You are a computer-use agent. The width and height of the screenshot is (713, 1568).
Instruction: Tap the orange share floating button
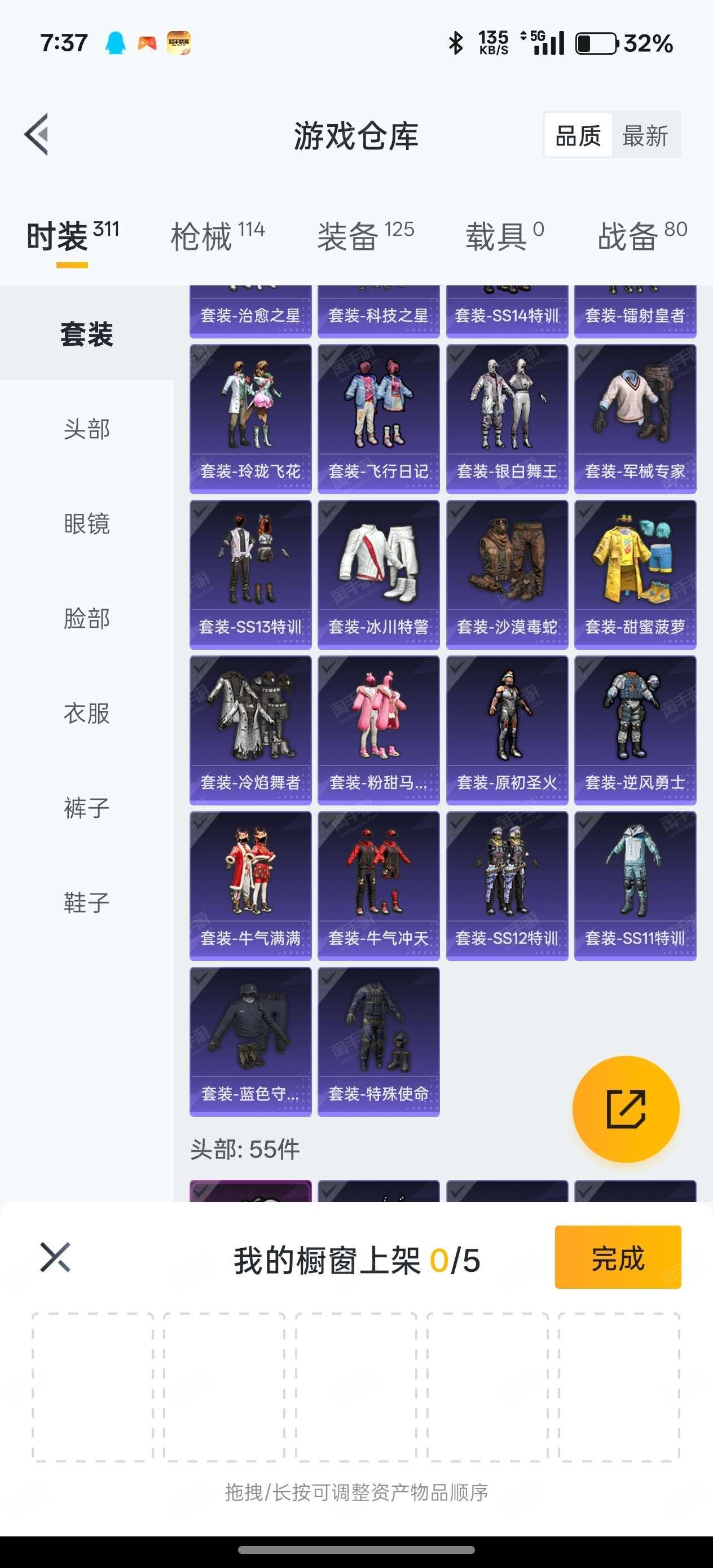tap(626, 1109)
